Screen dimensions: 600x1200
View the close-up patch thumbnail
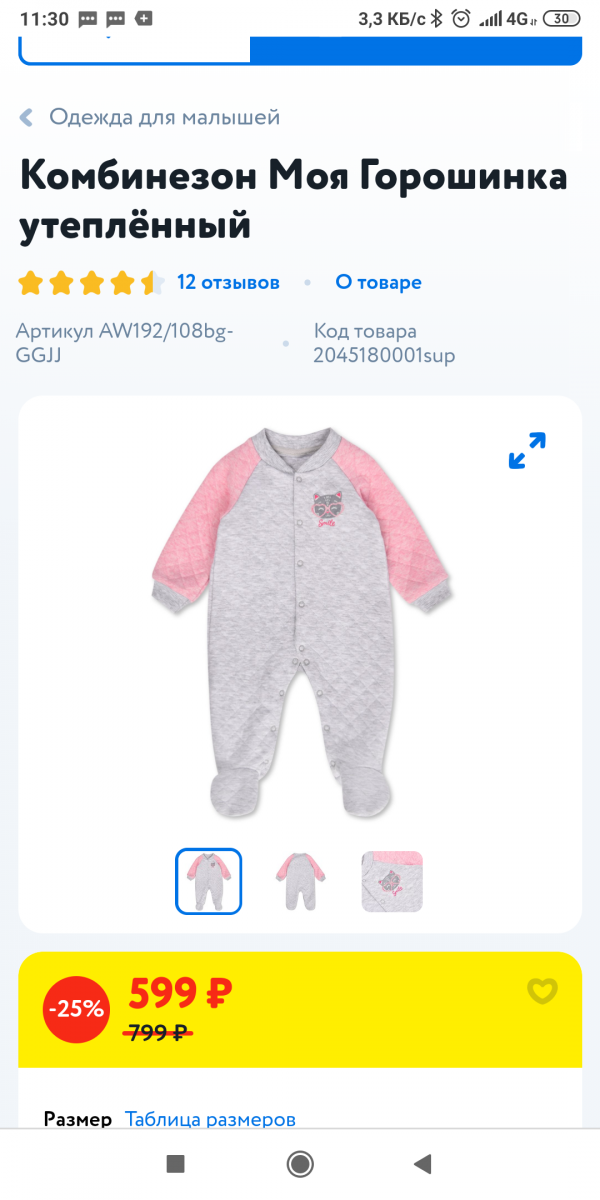pyautogui.click(x=392, y=881)
